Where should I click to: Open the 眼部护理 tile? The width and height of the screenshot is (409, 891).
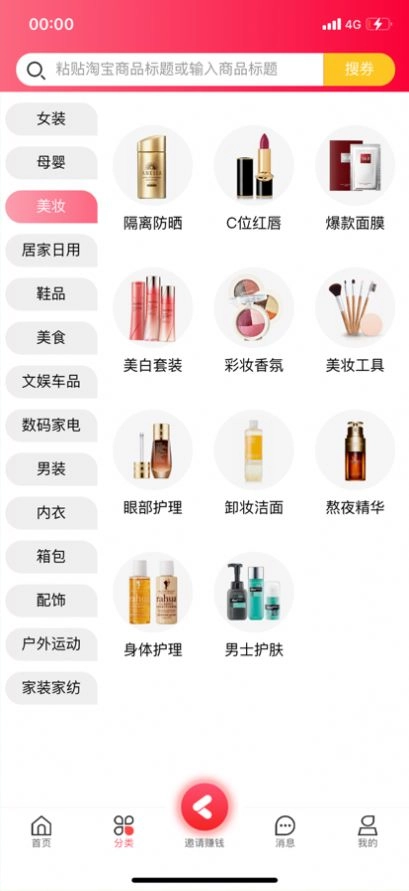click(x=153, y=463)
